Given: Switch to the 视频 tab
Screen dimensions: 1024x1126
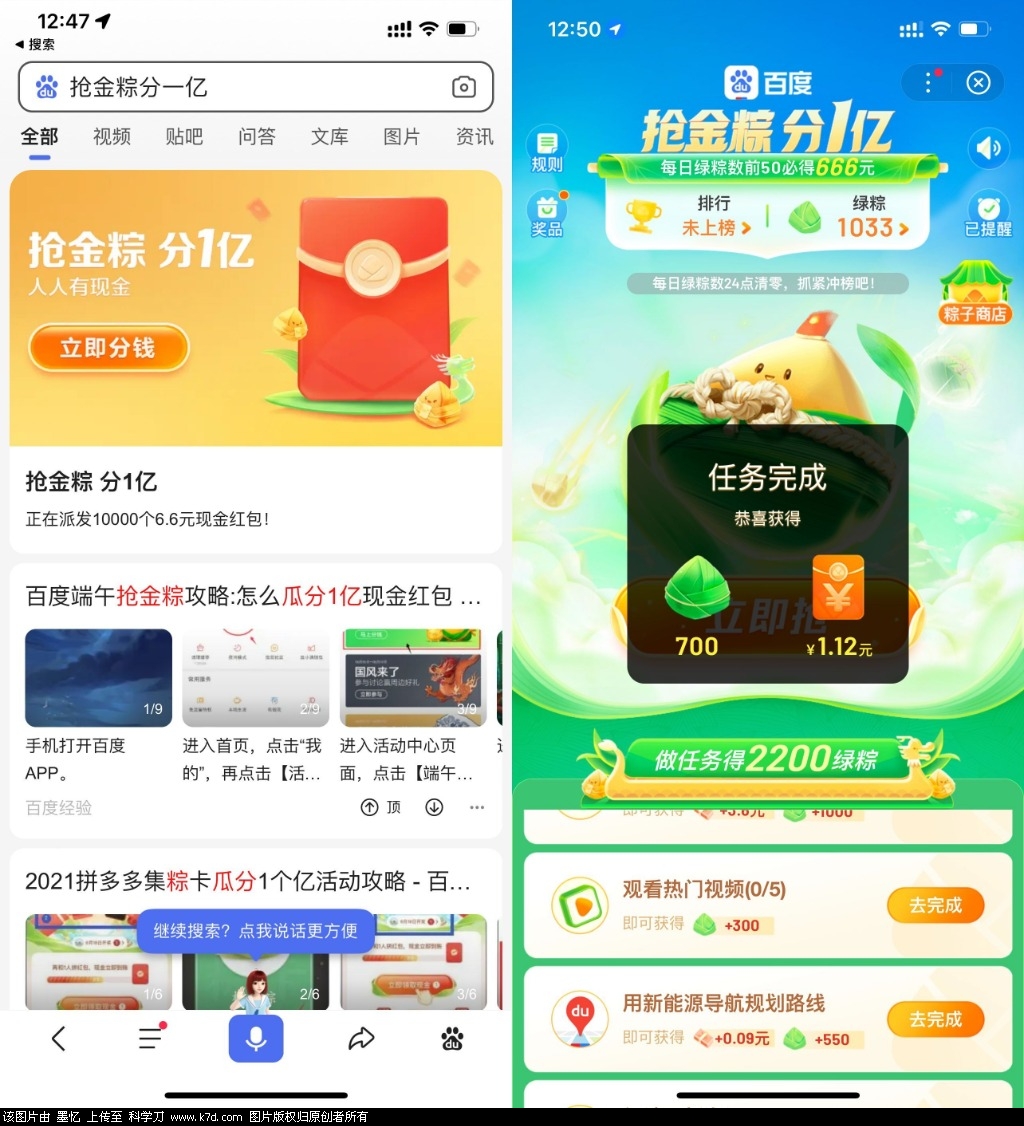Looking at the screenshot, I should (112, 137).
